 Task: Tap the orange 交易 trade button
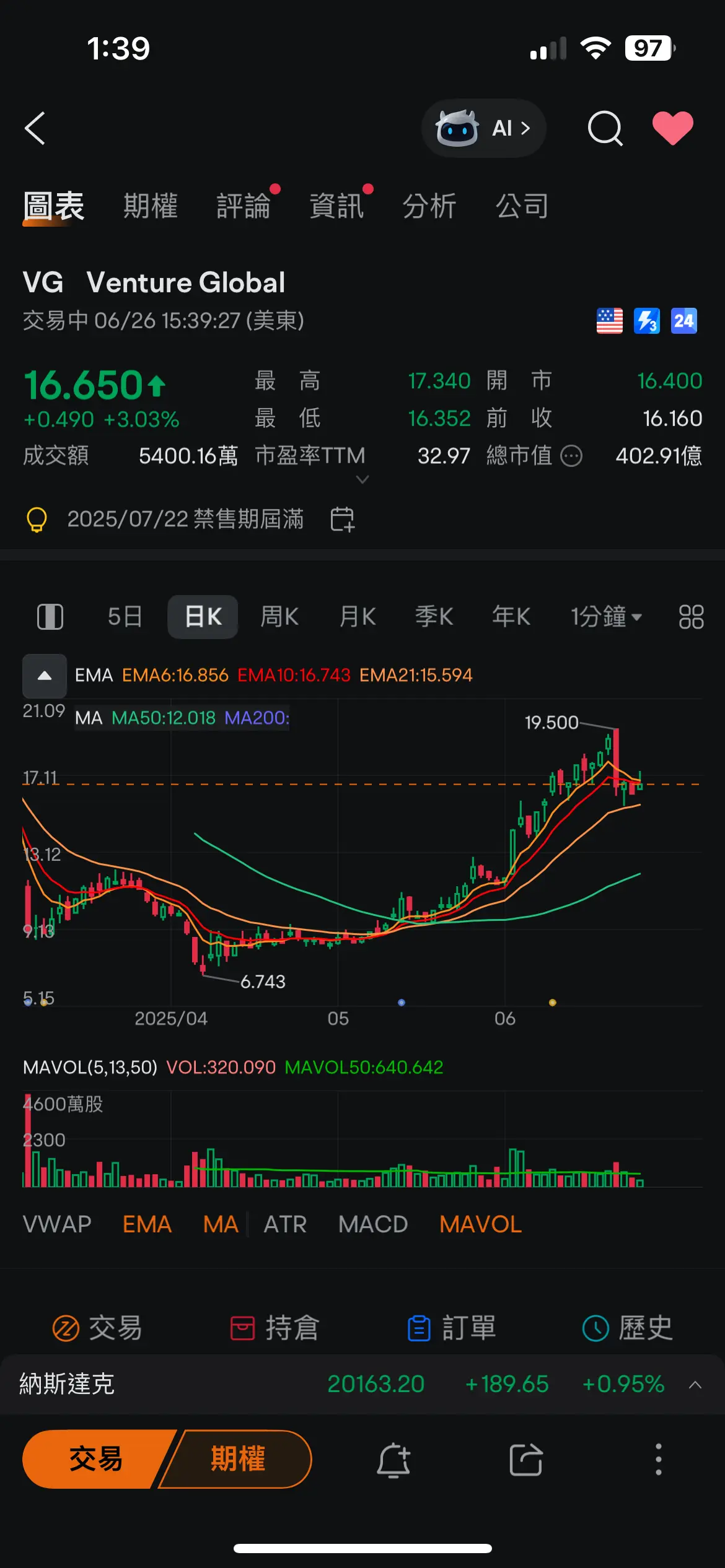coord(96,1459)
